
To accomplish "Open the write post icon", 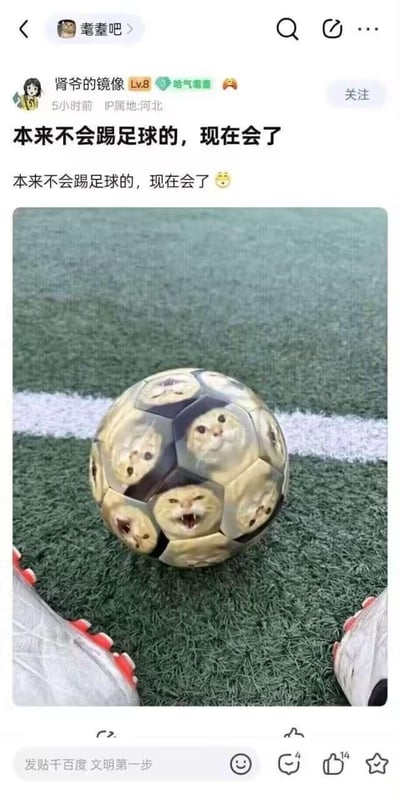I will coord(332,29).
